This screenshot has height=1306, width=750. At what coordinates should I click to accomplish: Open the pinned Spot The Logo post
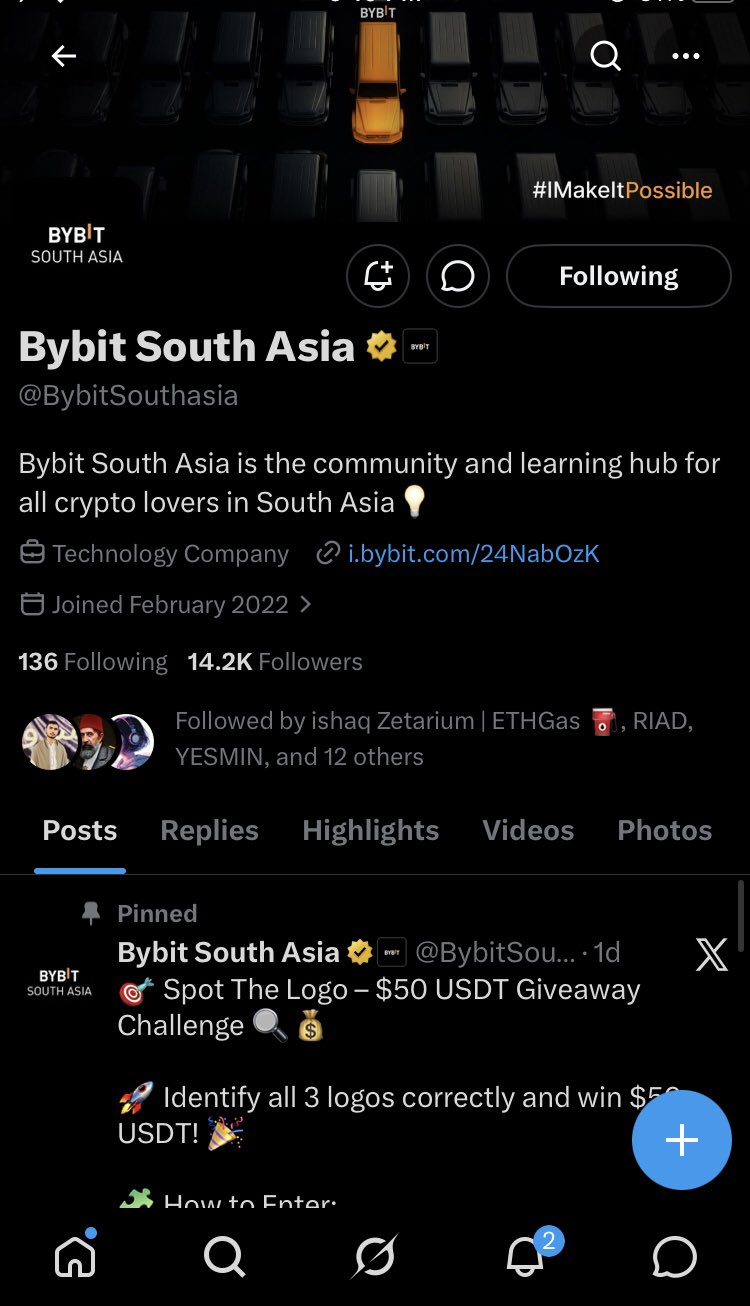(x=380, y=1007)
